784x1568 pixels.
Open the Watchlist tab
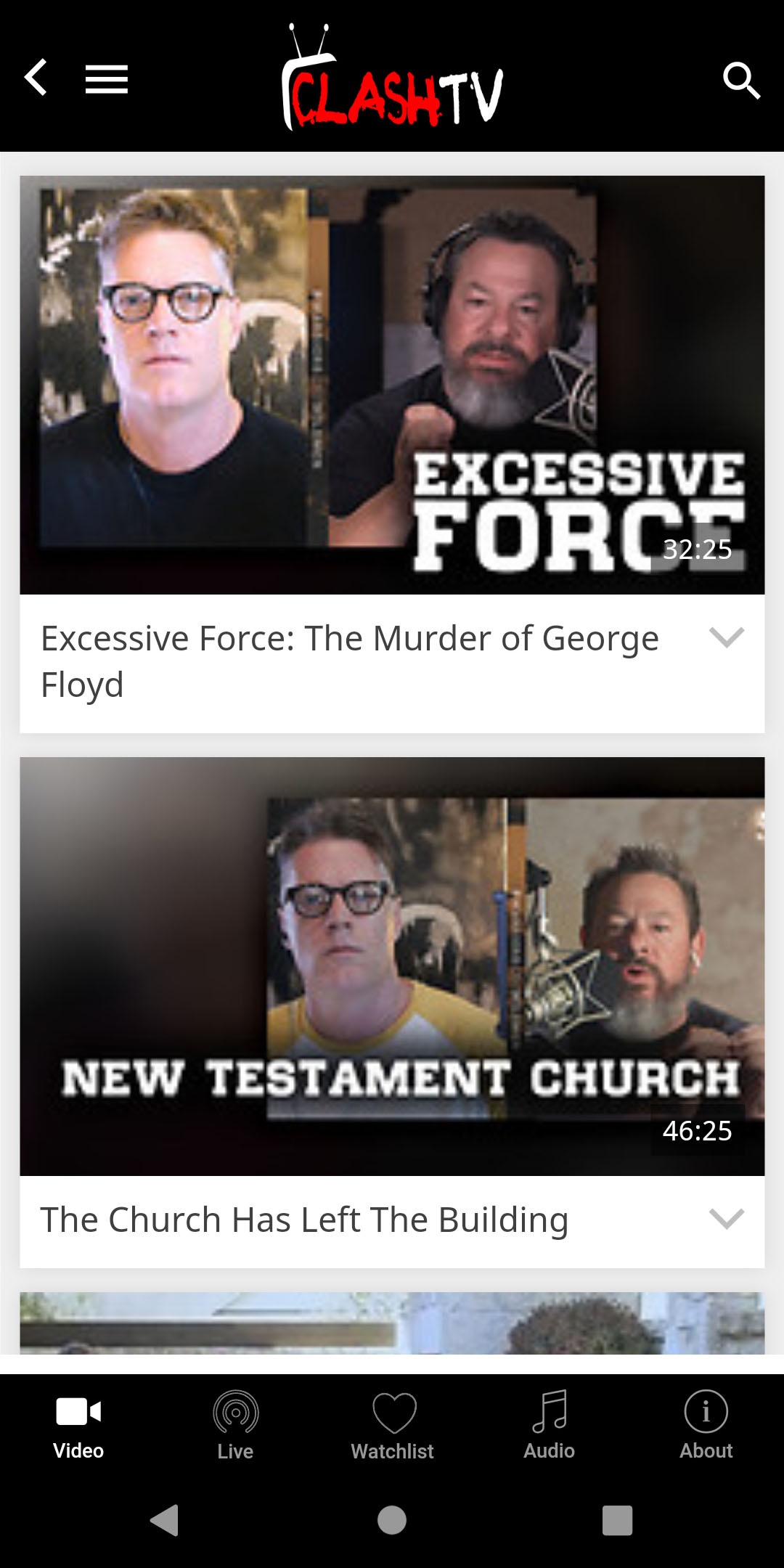click(392, 1425)
